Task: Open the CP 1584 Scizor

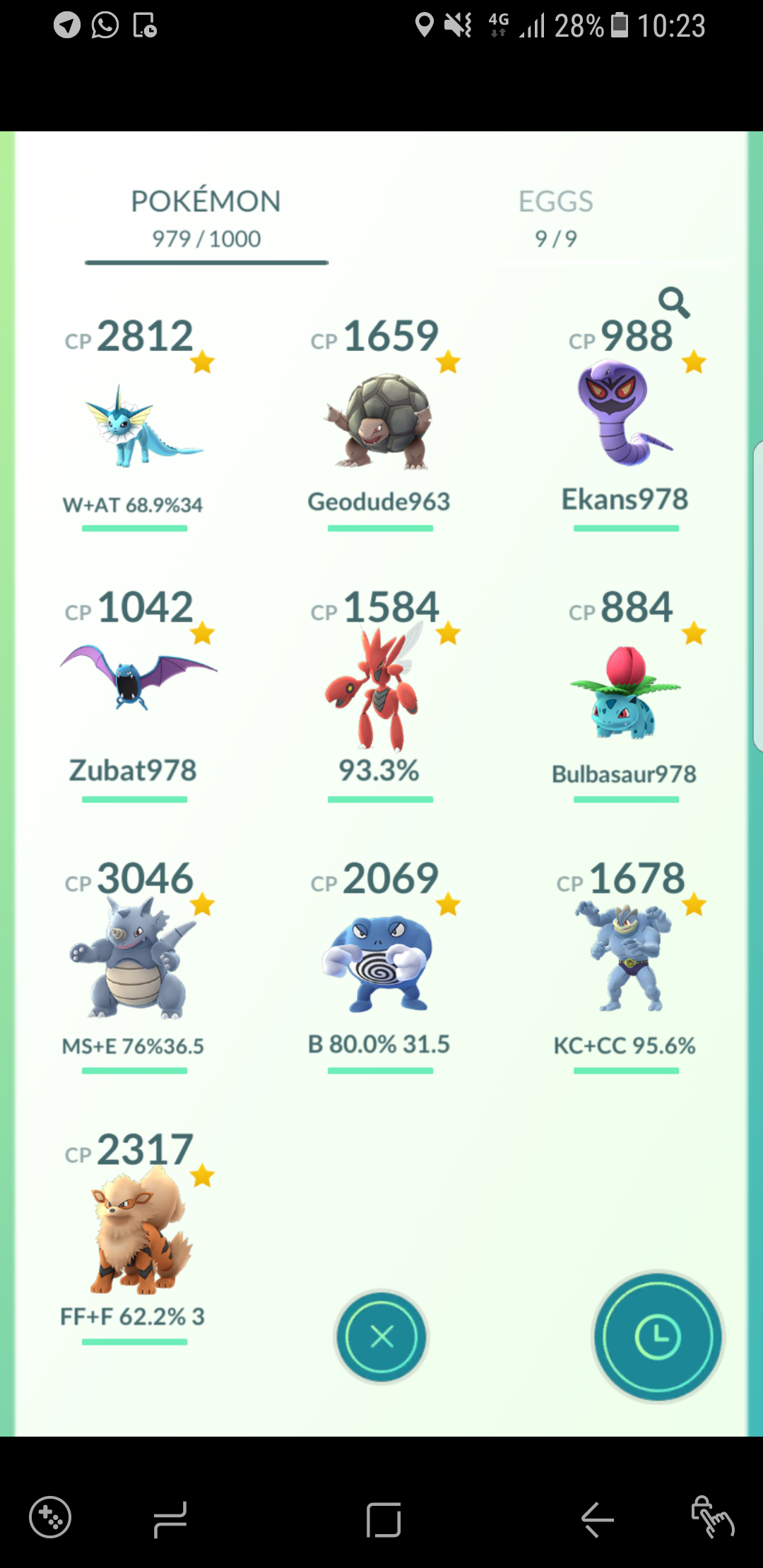Action: (379, 694)
